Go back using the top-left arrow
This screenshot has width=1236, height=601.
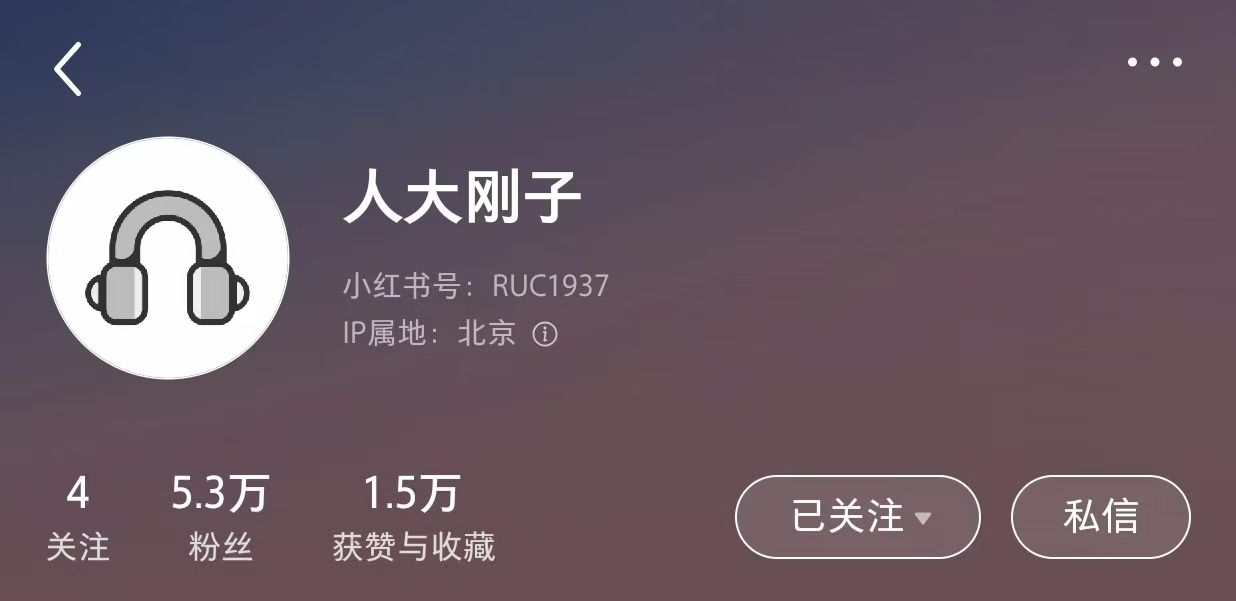coord(68,69)
